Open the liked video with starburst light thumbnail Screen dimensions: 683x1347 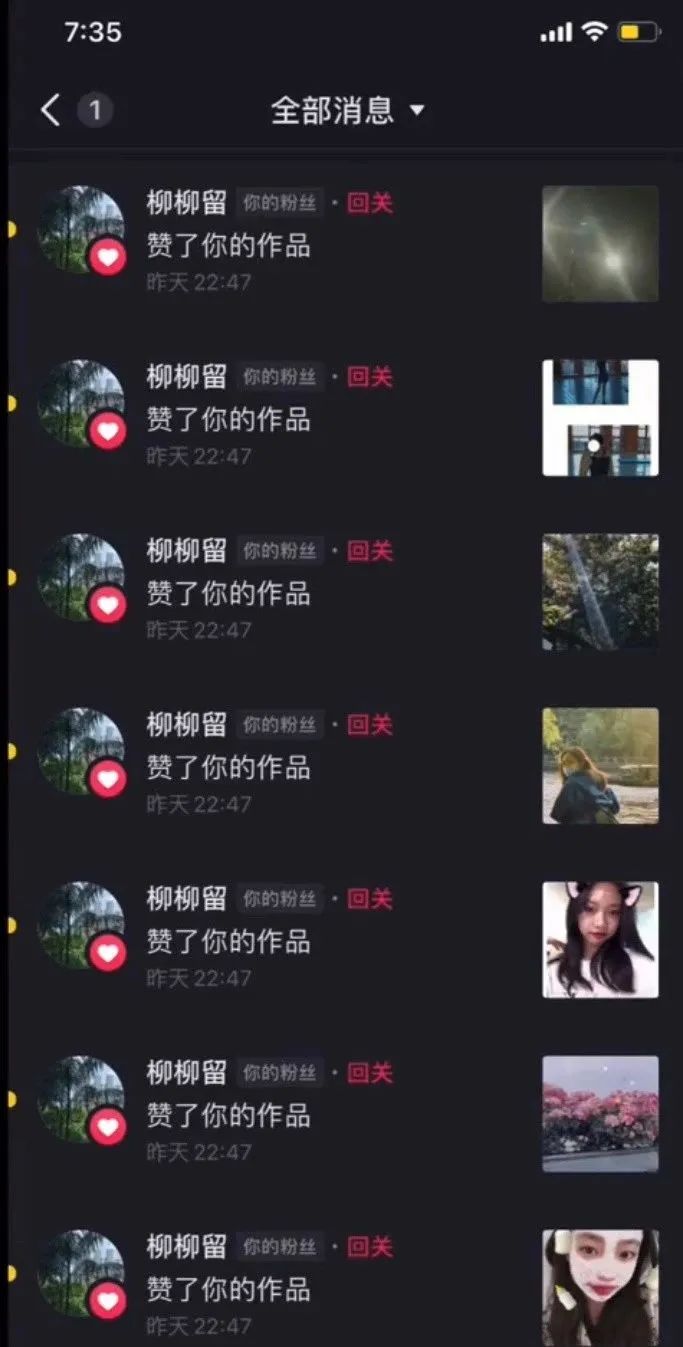click(x=600, y=243)
